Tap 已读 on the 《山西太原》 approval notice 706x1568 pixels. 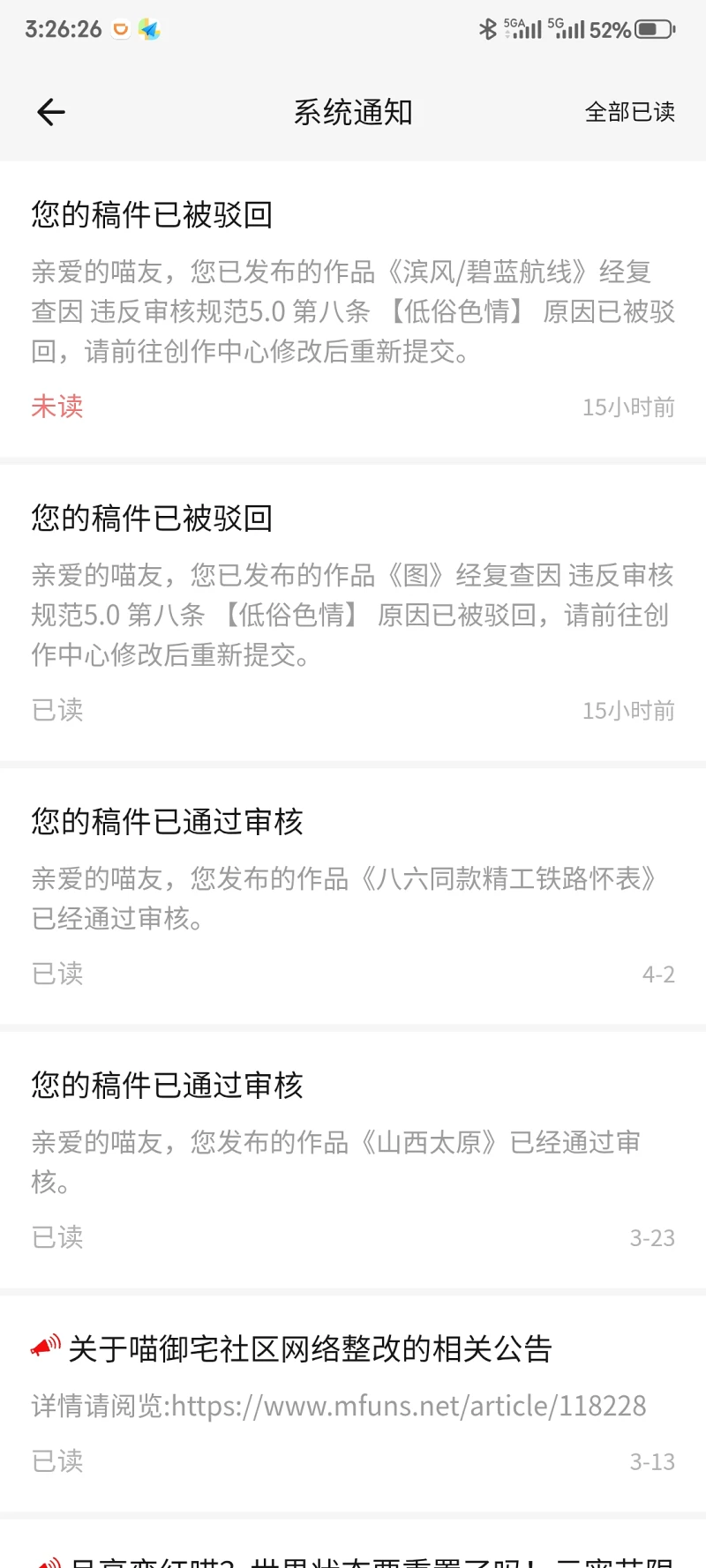tap(56, 1237)
